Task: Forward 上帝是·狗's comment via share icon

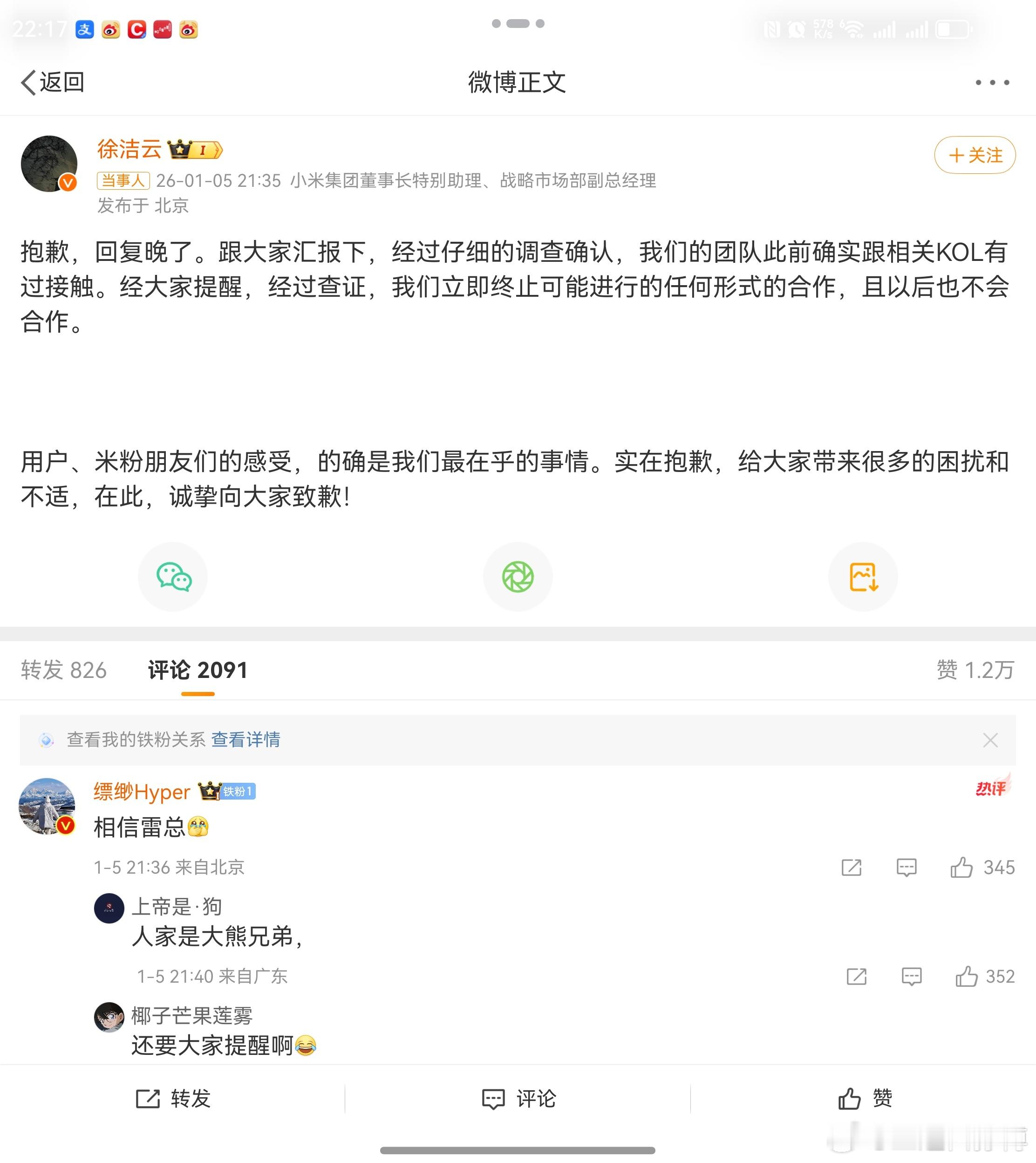Action: (x=857, y=976)
